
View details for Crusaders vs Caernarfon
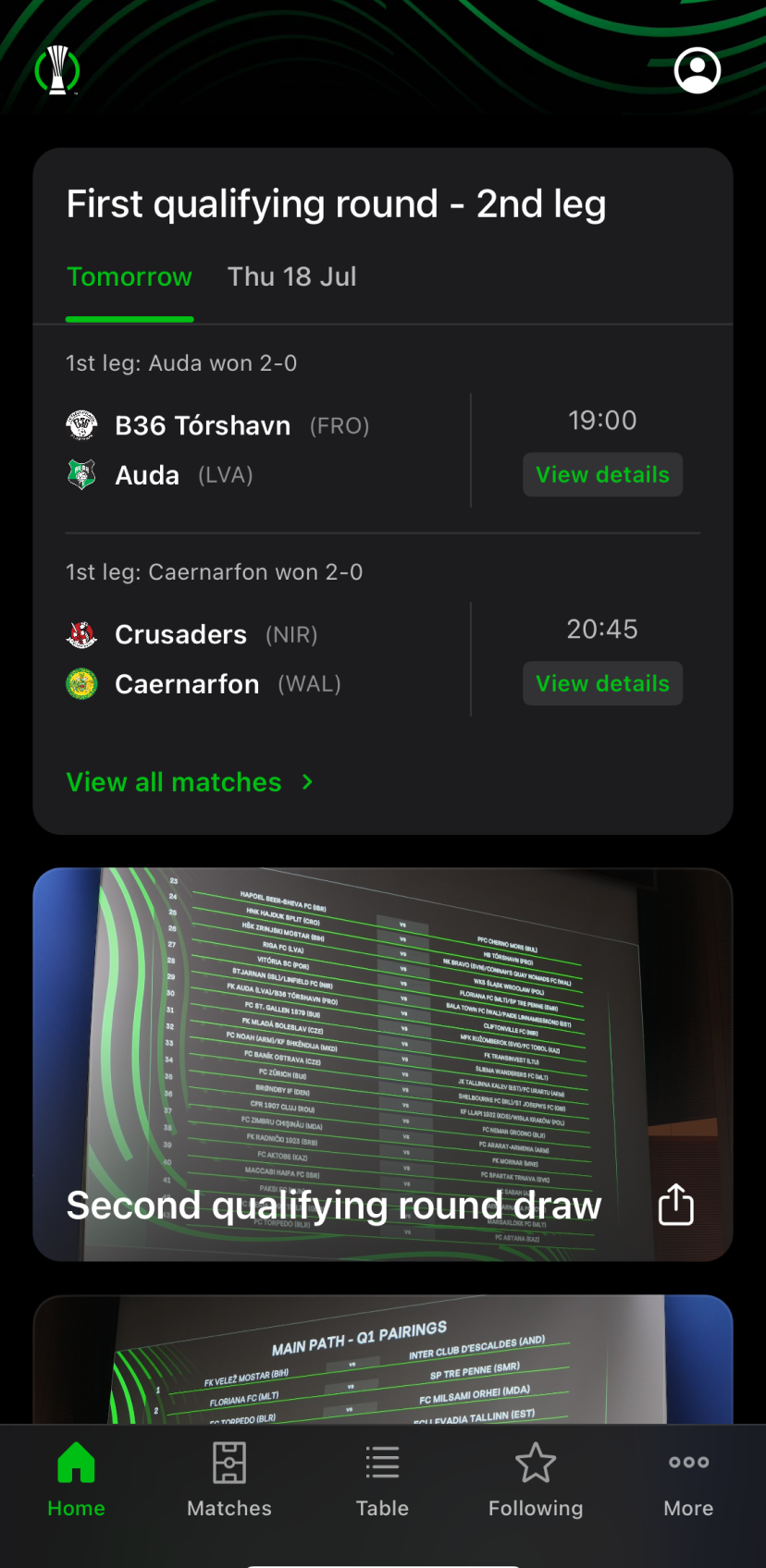tap(602, 683)
